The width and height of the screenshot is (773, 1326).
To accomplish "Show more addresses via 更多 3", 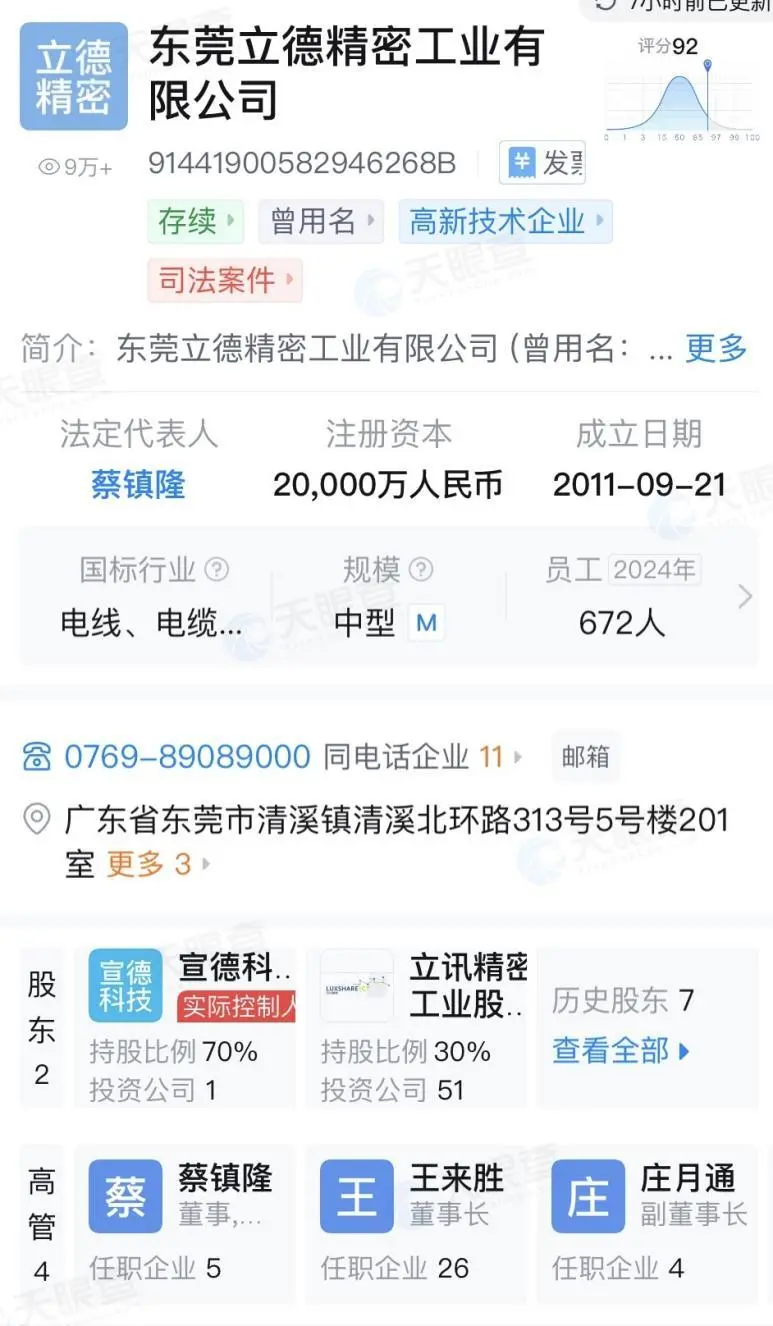I will click(x=158, y=864).
